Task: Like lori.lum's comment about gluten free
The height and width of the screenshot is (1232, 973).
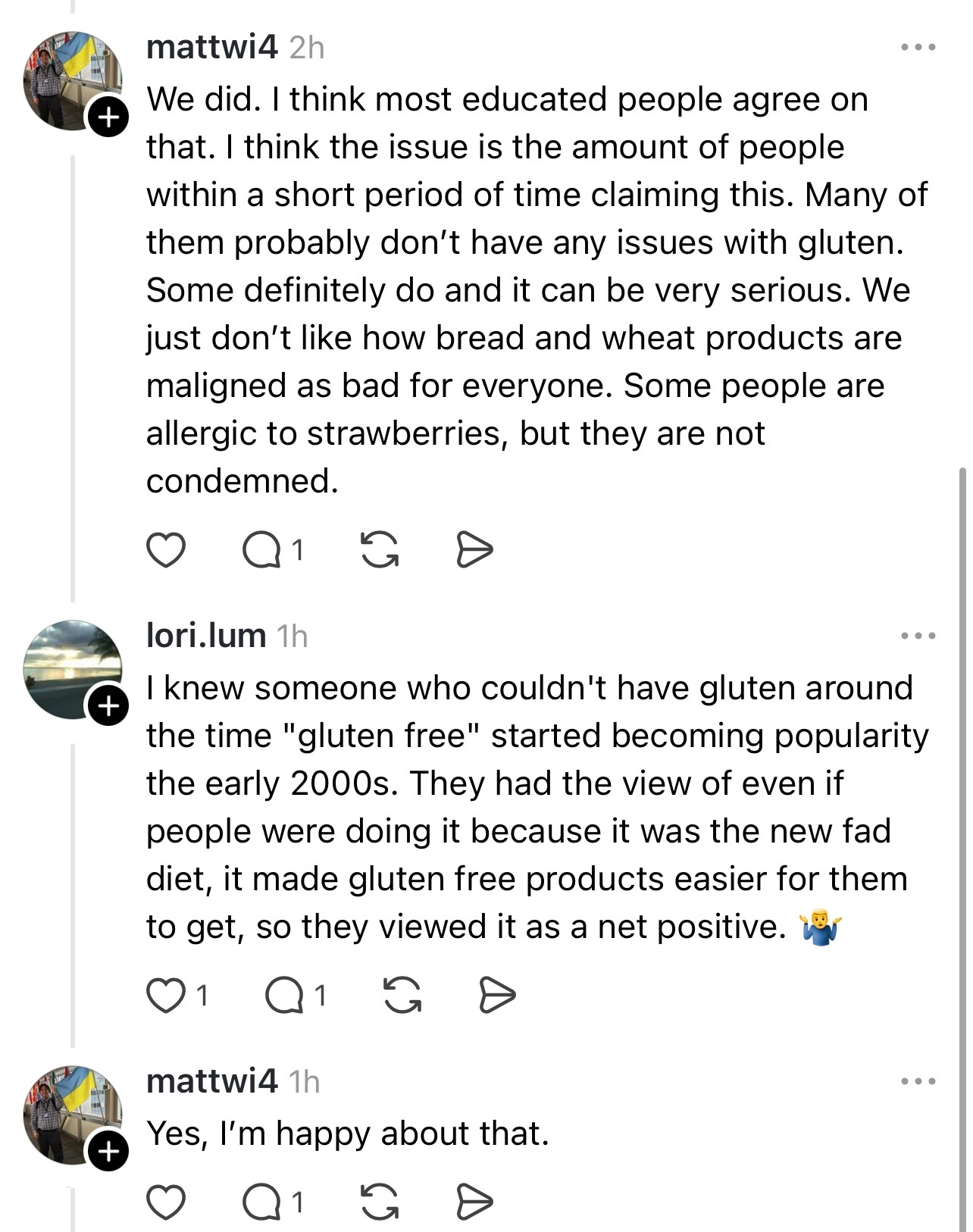Action: click(x=165, y=996)
